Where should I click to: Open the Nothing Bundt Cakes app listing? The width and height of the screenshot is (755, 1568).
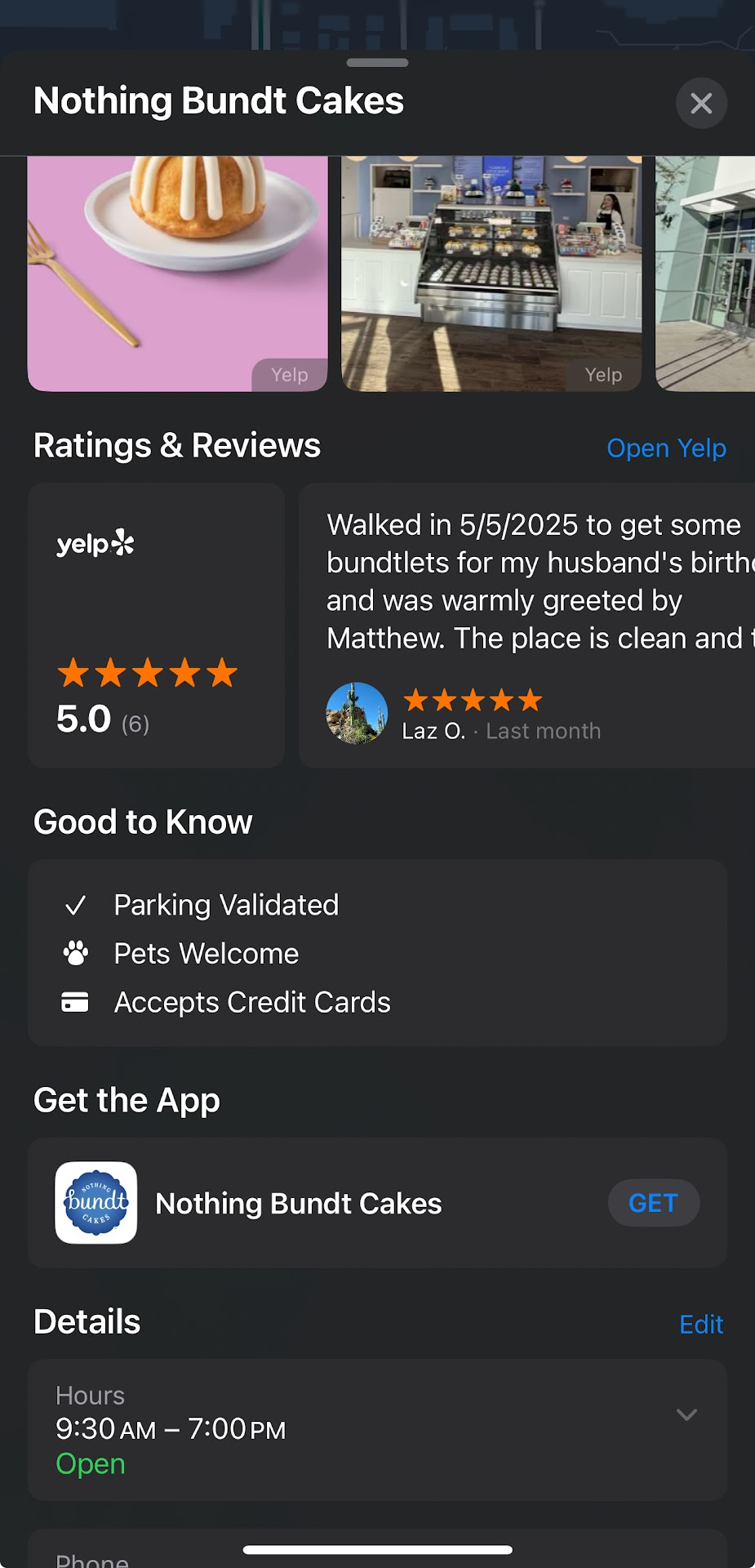299,1204
